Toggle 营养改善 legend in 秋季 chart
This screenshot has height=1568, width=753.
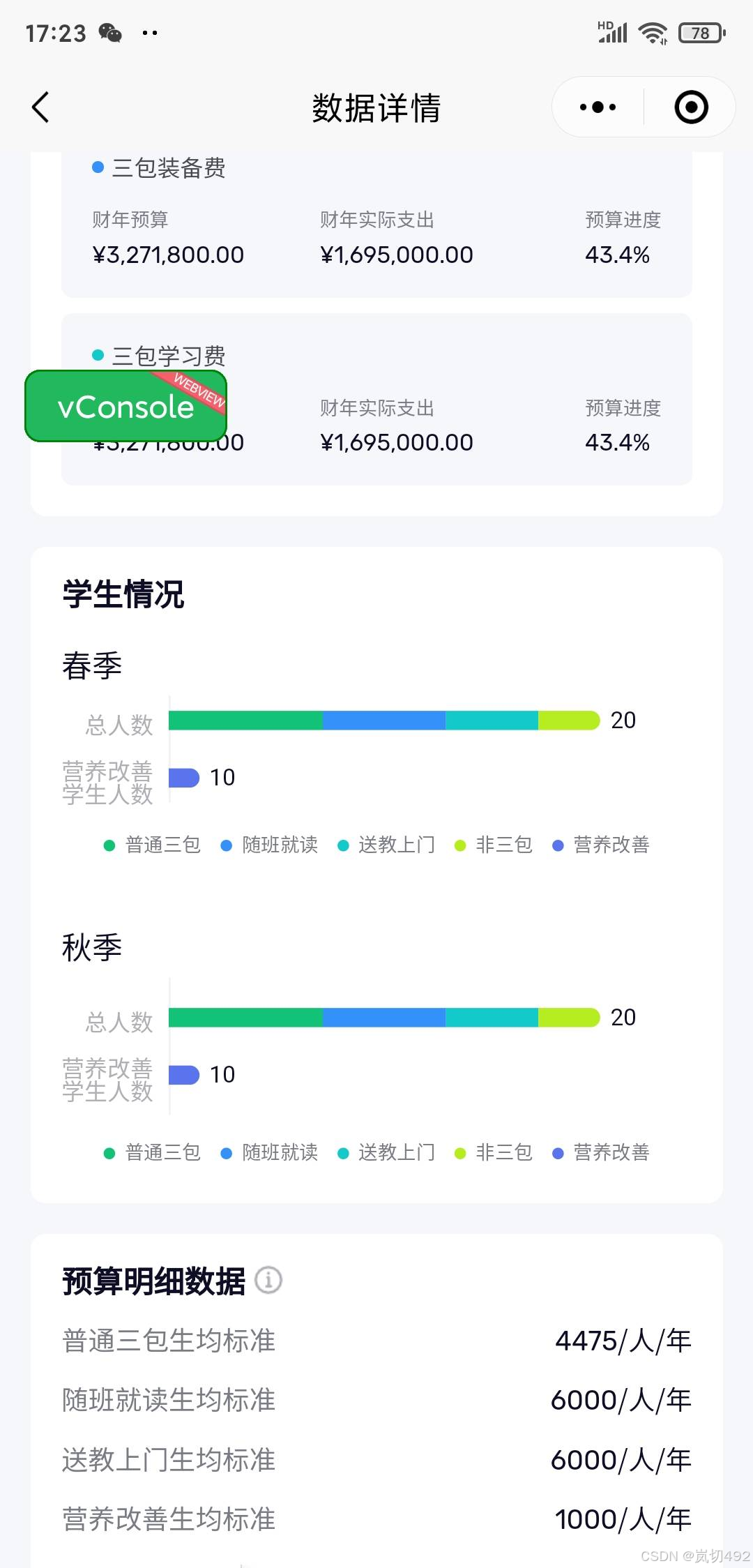click(x=600, y=1152)
